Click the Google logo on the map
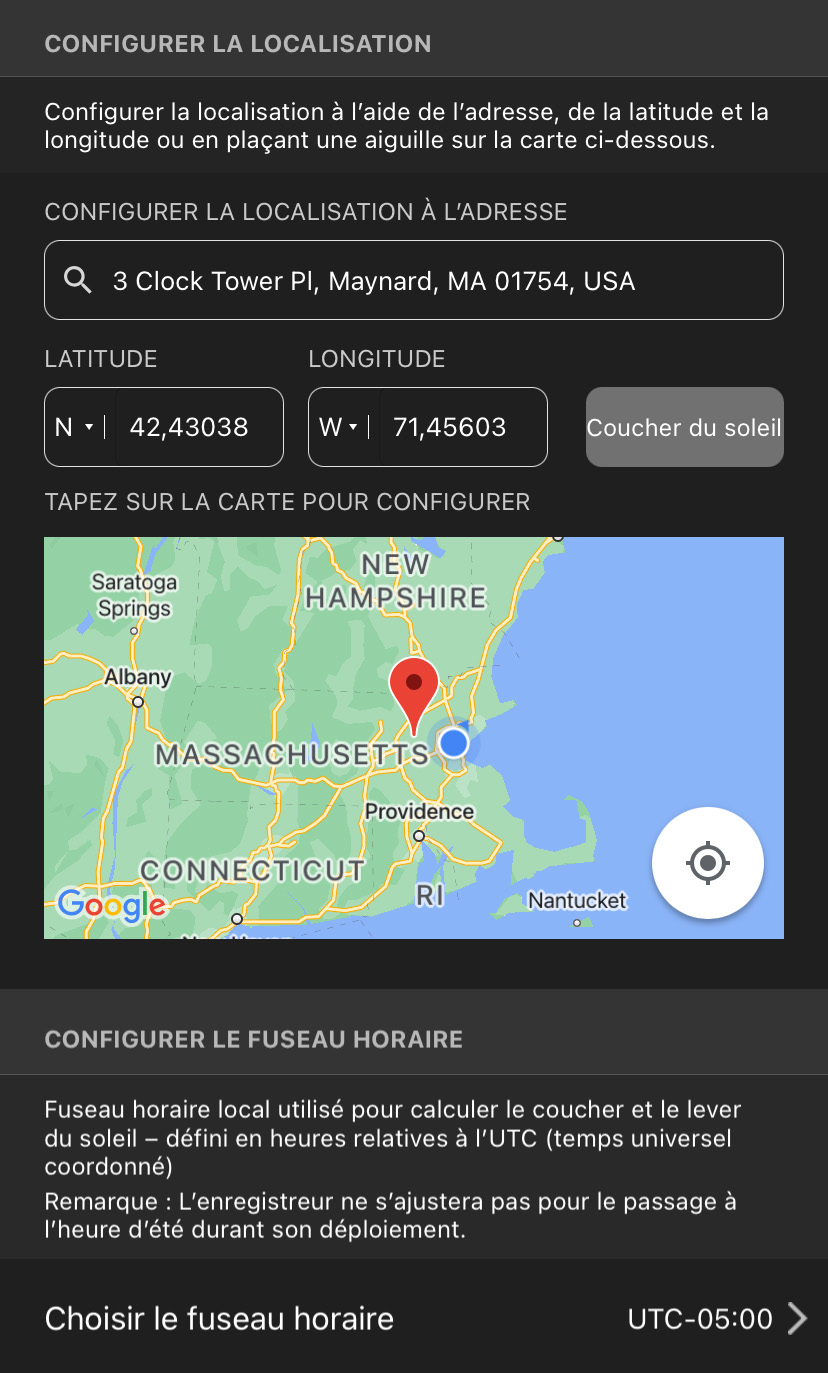The width and height of the screenshot is (828, 1373). pyautogui.click(x=110, y=906)
